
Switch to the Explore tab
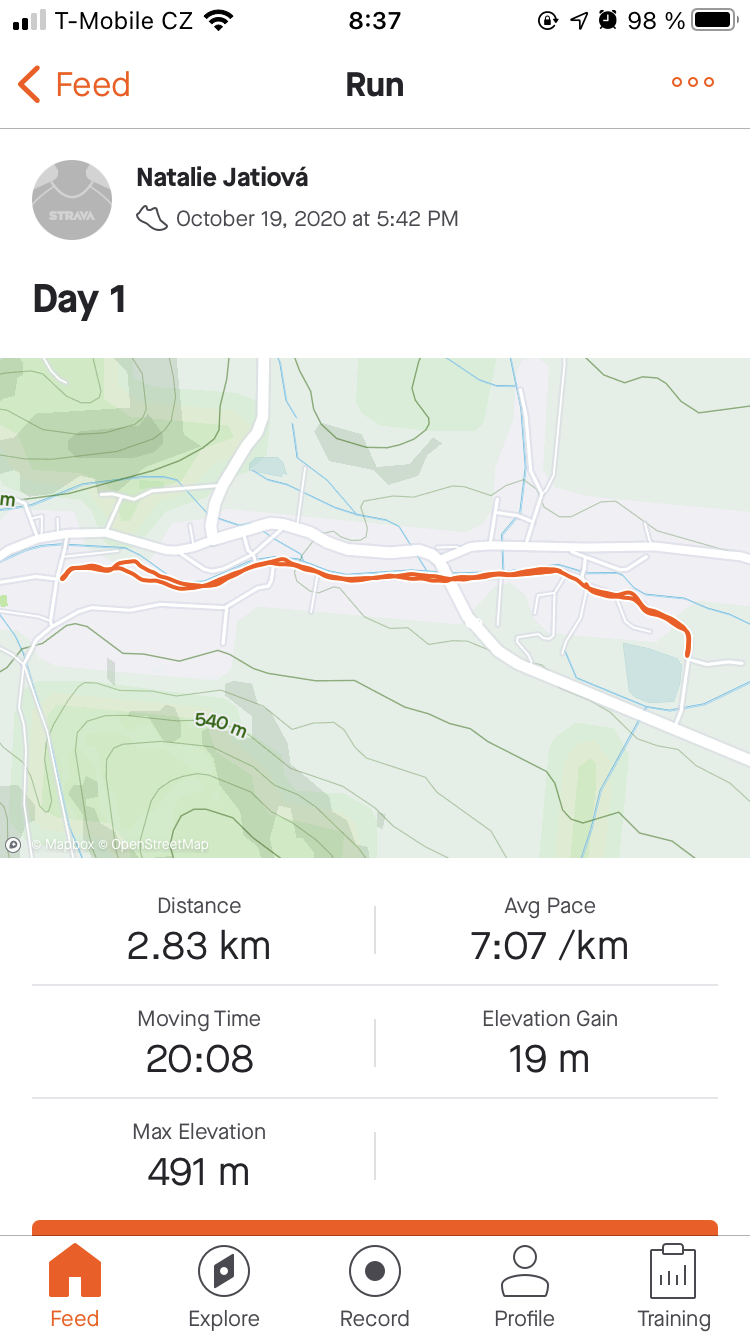coord(224,1286)
